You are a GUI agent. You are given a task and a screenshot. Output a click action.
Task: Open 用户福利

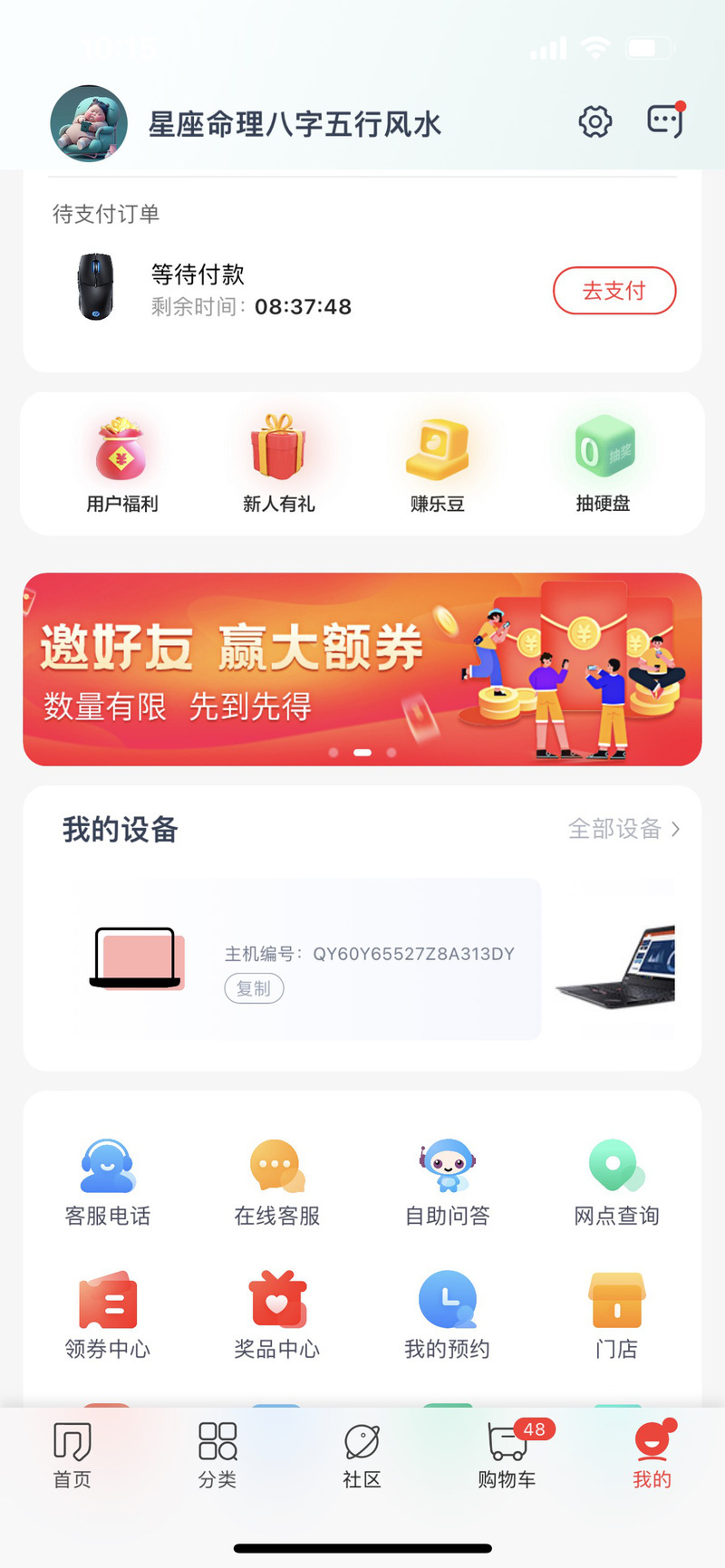pyautogui.click(x=121, y=465)
